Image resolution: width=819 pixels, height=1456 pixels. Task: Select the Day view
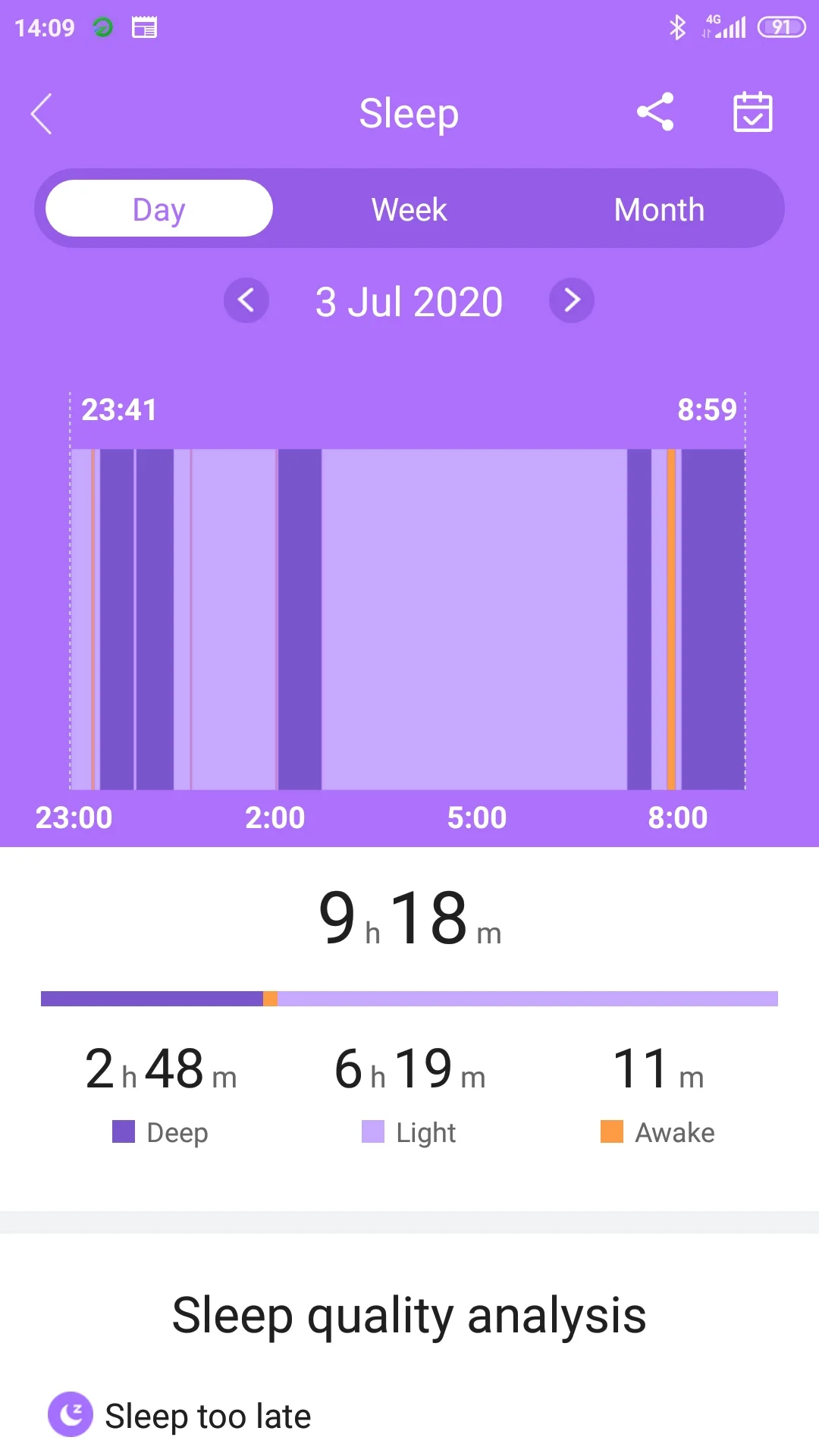[x=159, y=209]
